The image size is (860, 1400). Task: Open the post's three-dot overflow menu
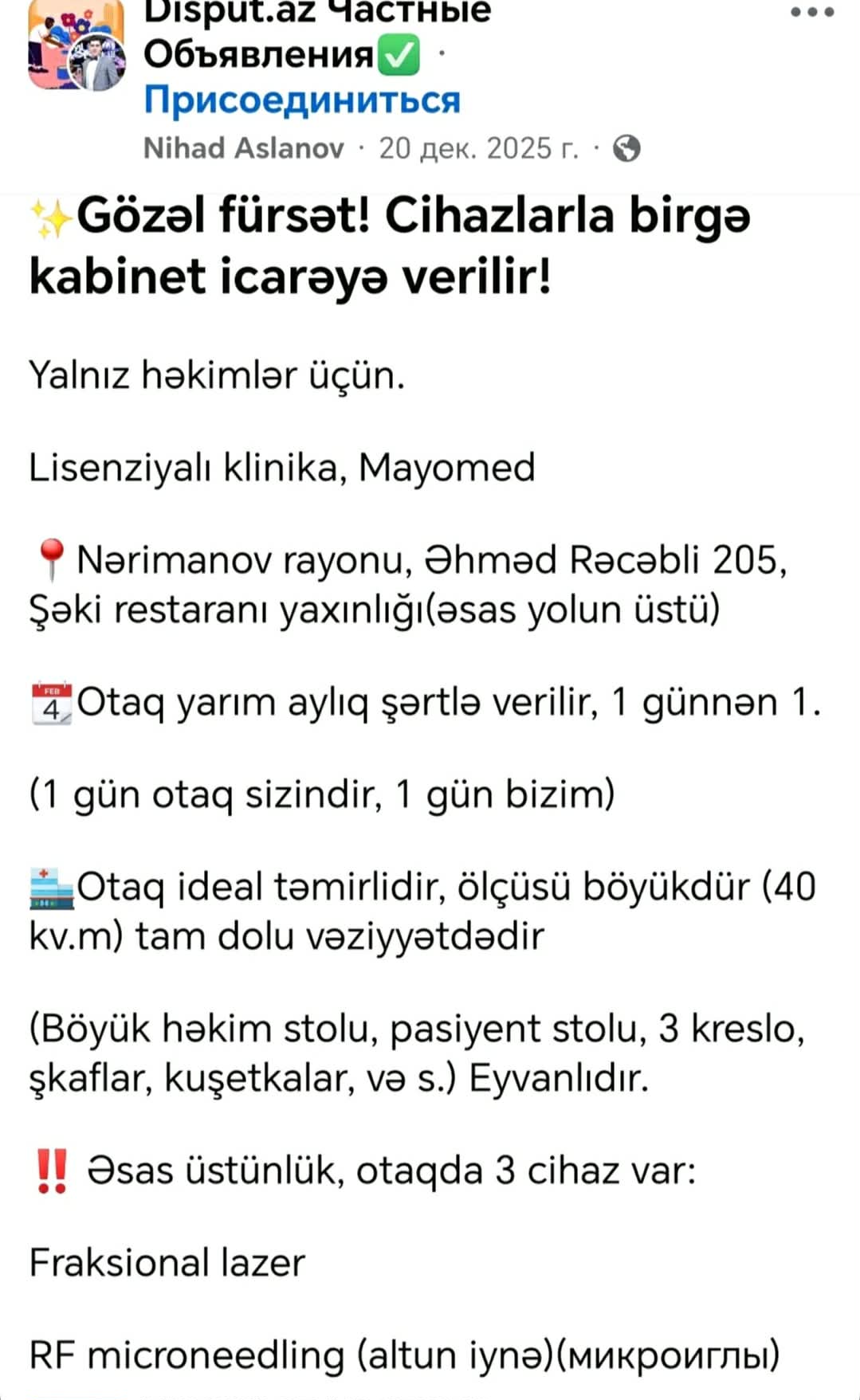(x=812, y=13)
